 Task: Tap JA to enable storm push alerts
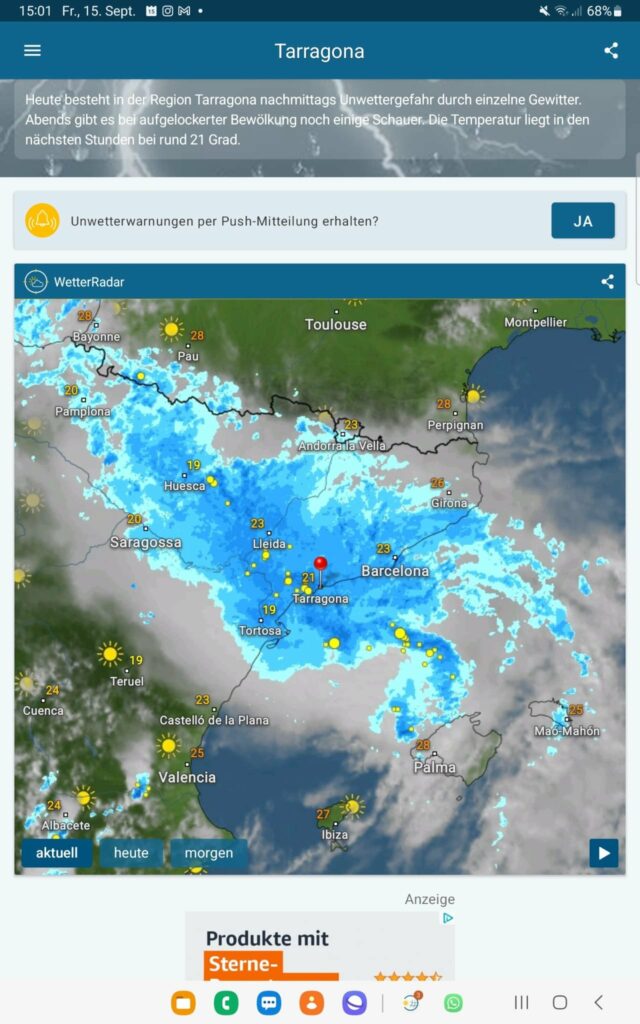[x=583, y=221]
